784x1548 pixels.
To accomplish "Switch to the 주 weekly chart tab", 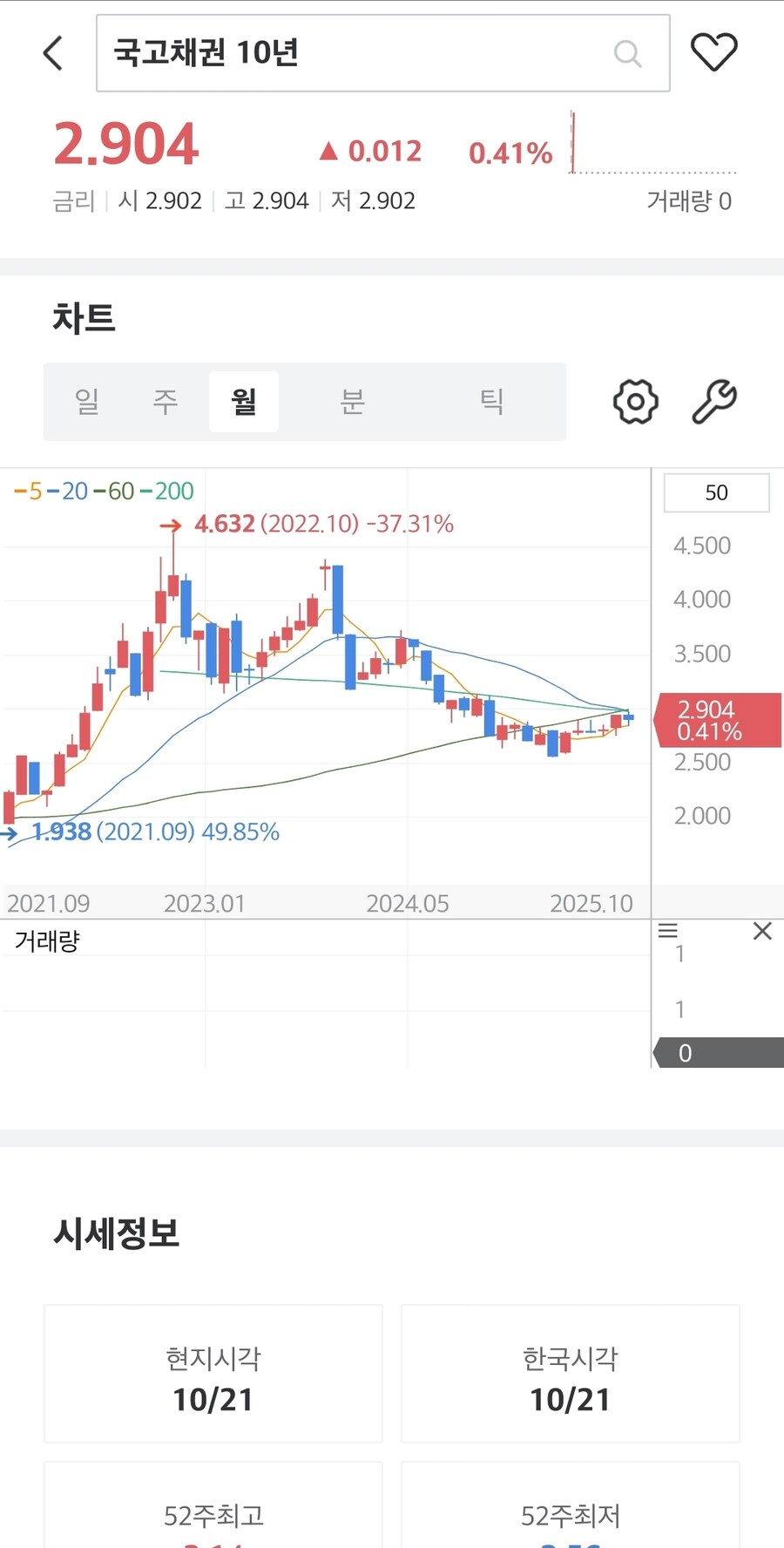I will (x=165, y=402).
